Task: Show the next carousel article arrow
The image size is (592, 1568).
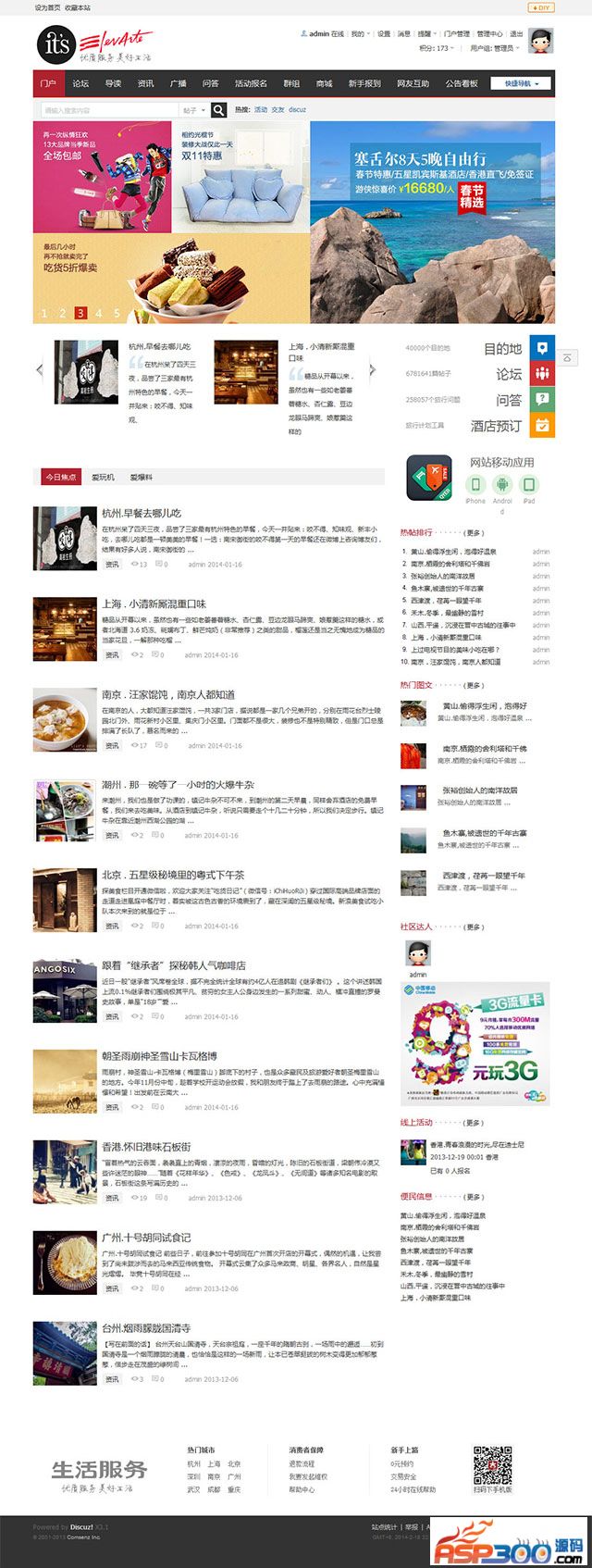Action: 372,369
